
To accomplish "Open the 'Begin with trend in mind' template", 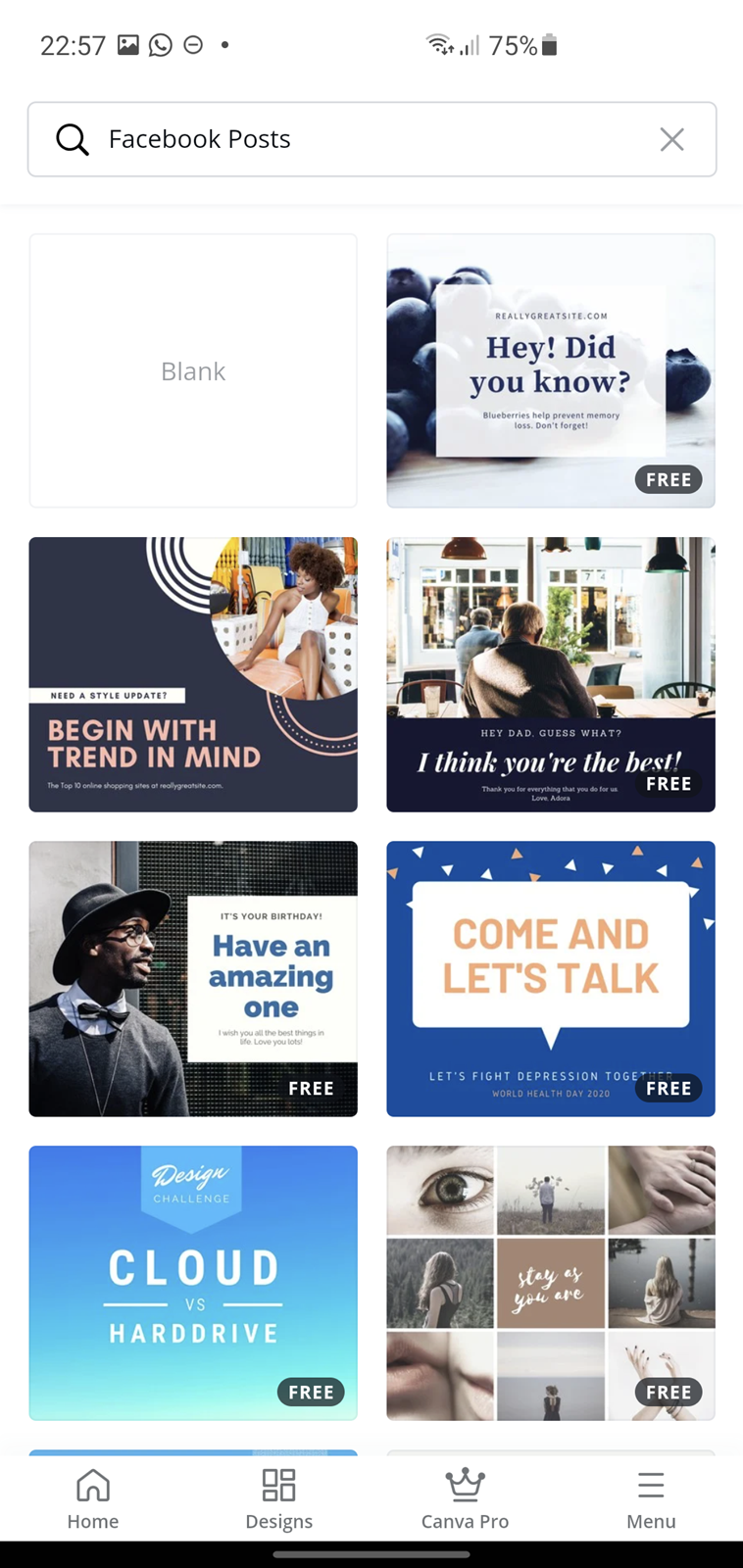I will pyautogui.click(x=193, y=674).
